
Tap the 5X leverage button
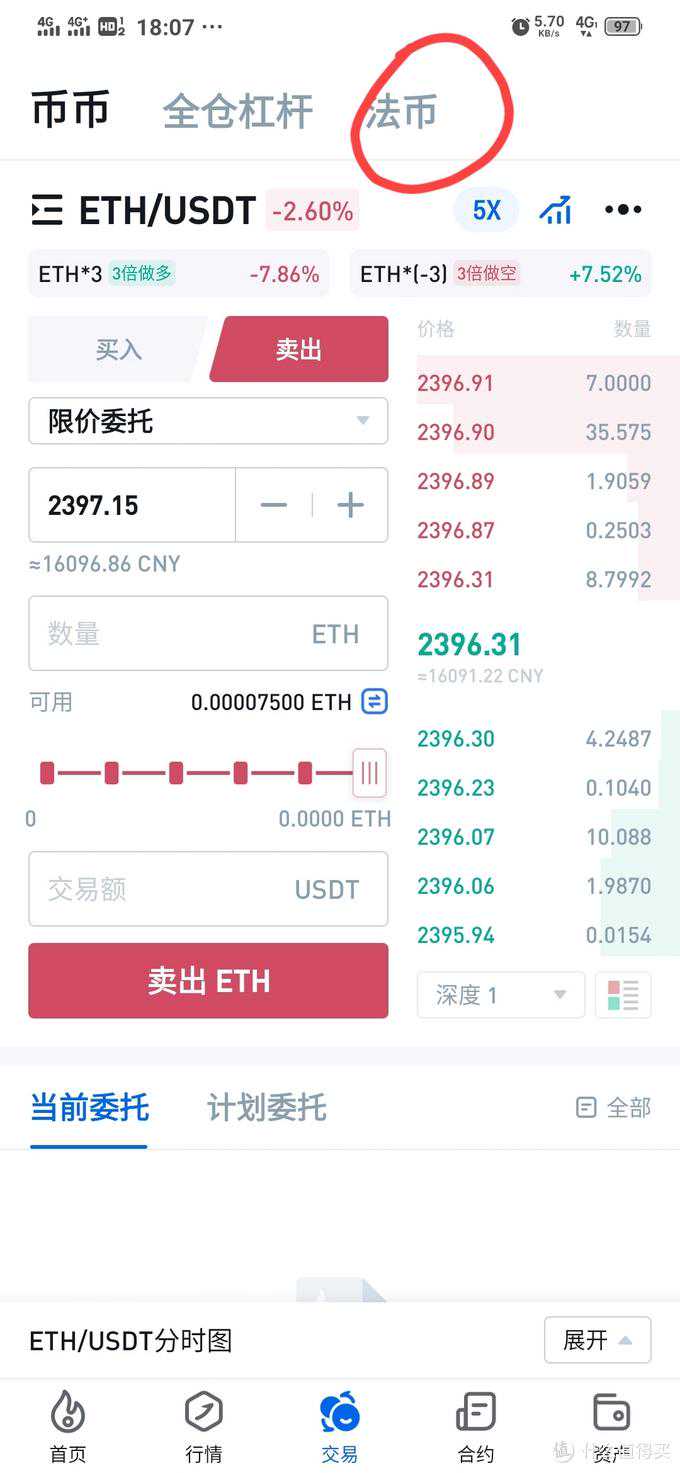click(486, 210)
